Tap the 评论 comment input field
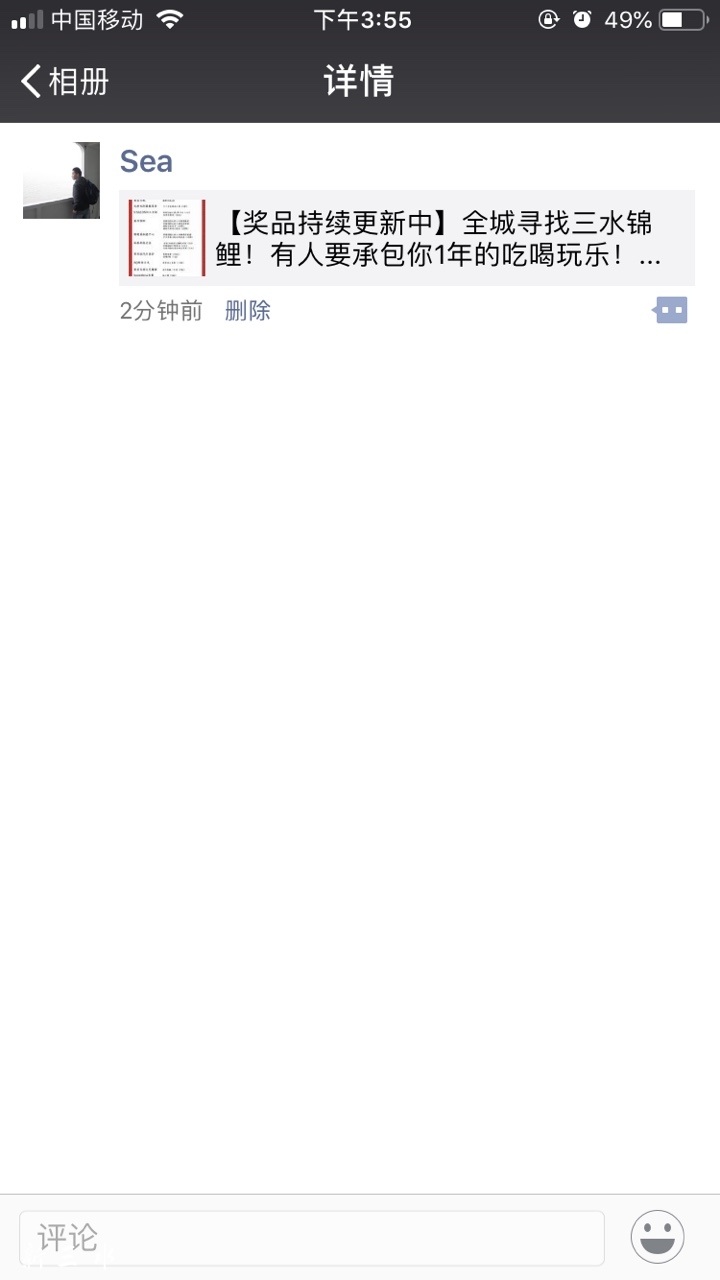Screen dimensions: 720x1280 click(x=311, y=1238)
